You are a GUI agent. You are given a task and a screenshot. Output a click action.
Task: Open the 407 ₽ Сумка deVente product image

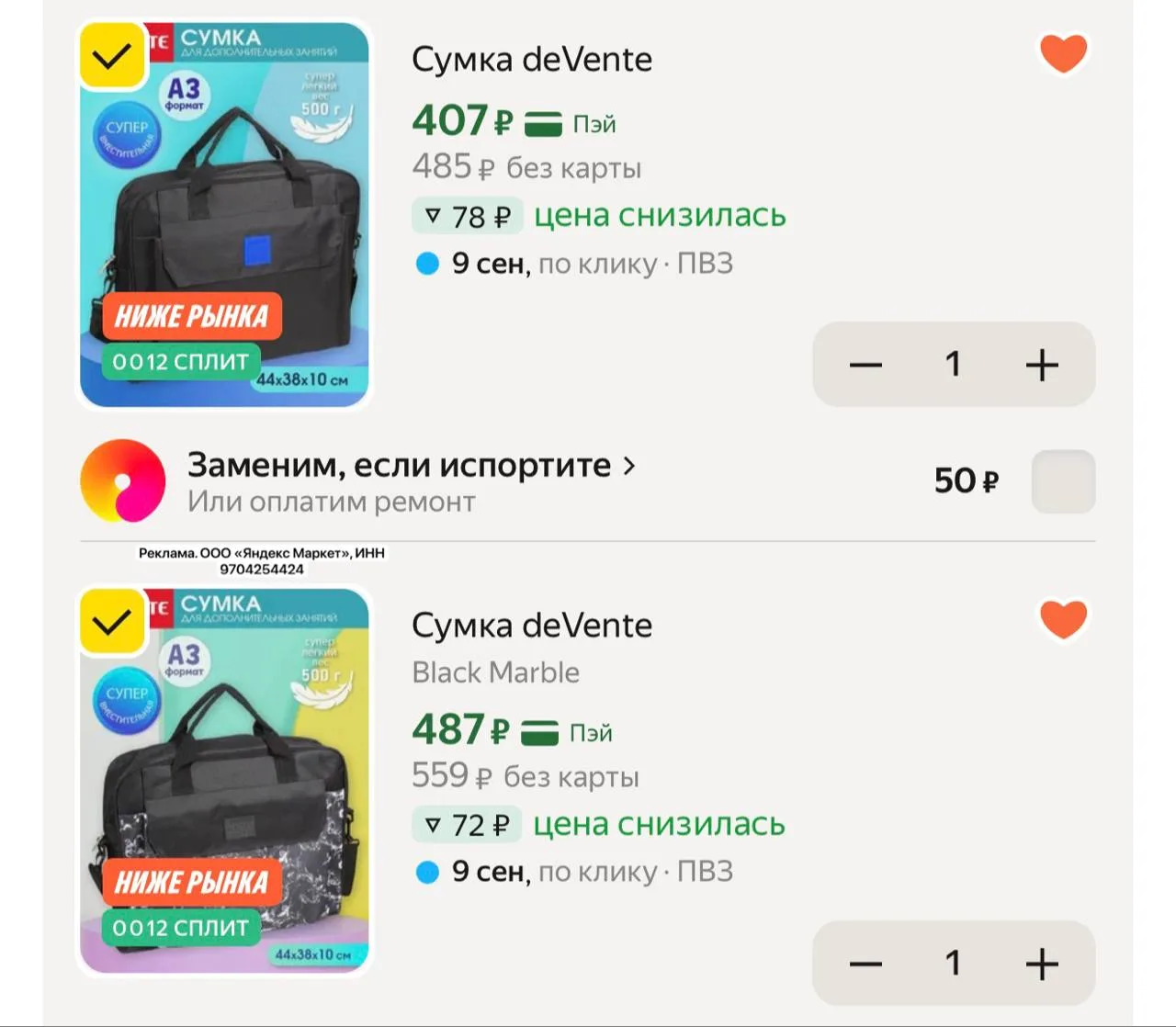224,215
